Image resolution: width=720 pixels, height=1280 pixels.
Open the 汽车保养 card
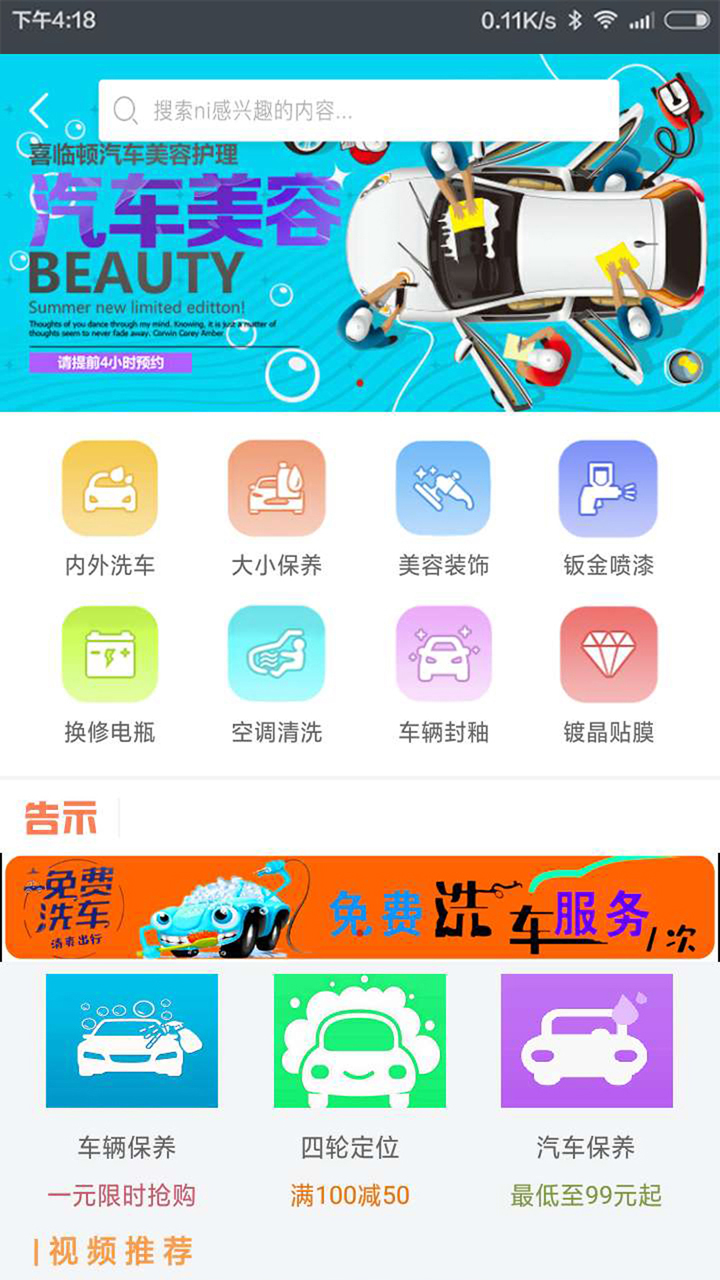point(586,1041)
